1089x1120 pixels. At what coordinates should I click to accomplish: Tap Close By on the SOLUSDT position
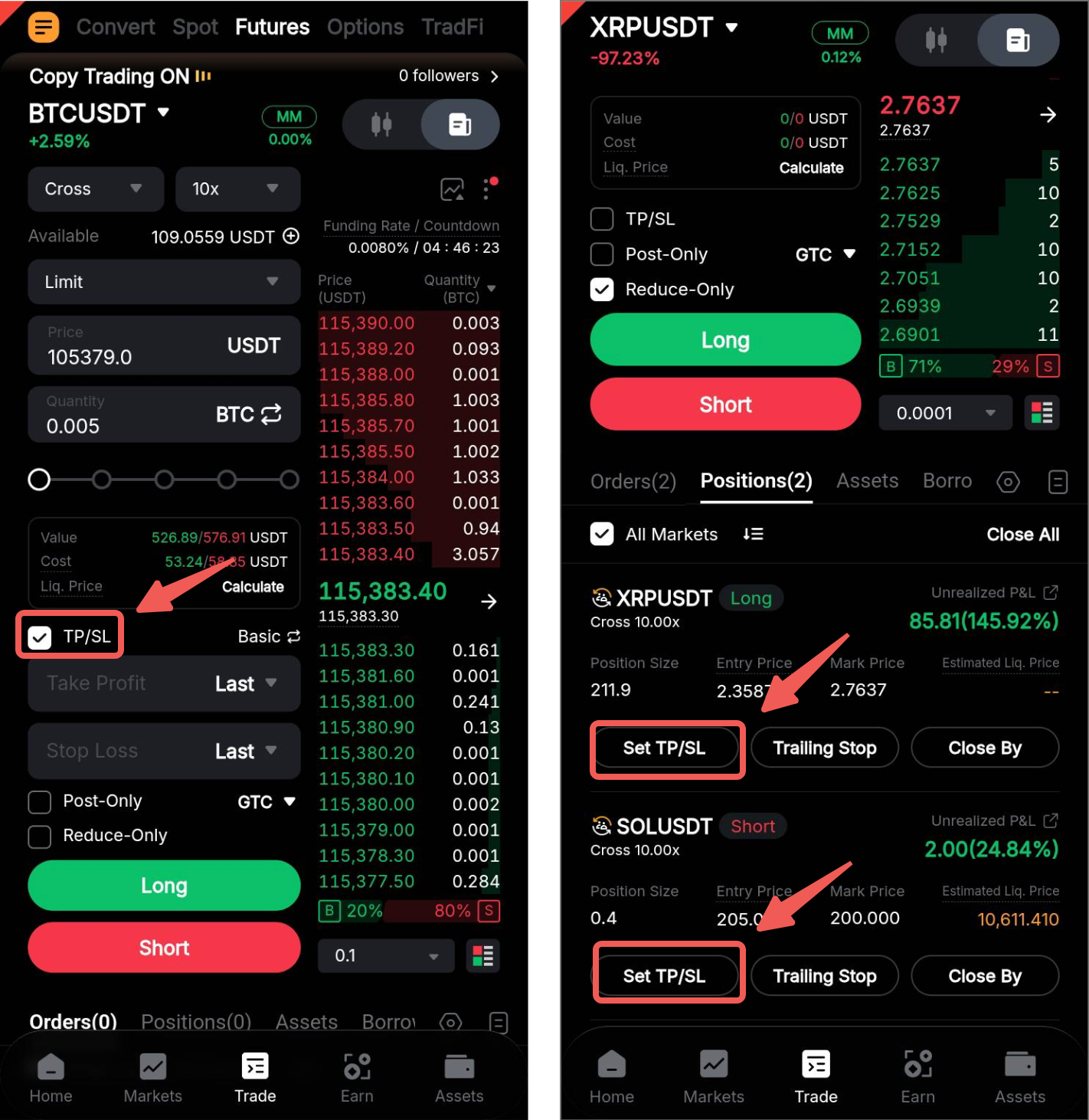985,976
